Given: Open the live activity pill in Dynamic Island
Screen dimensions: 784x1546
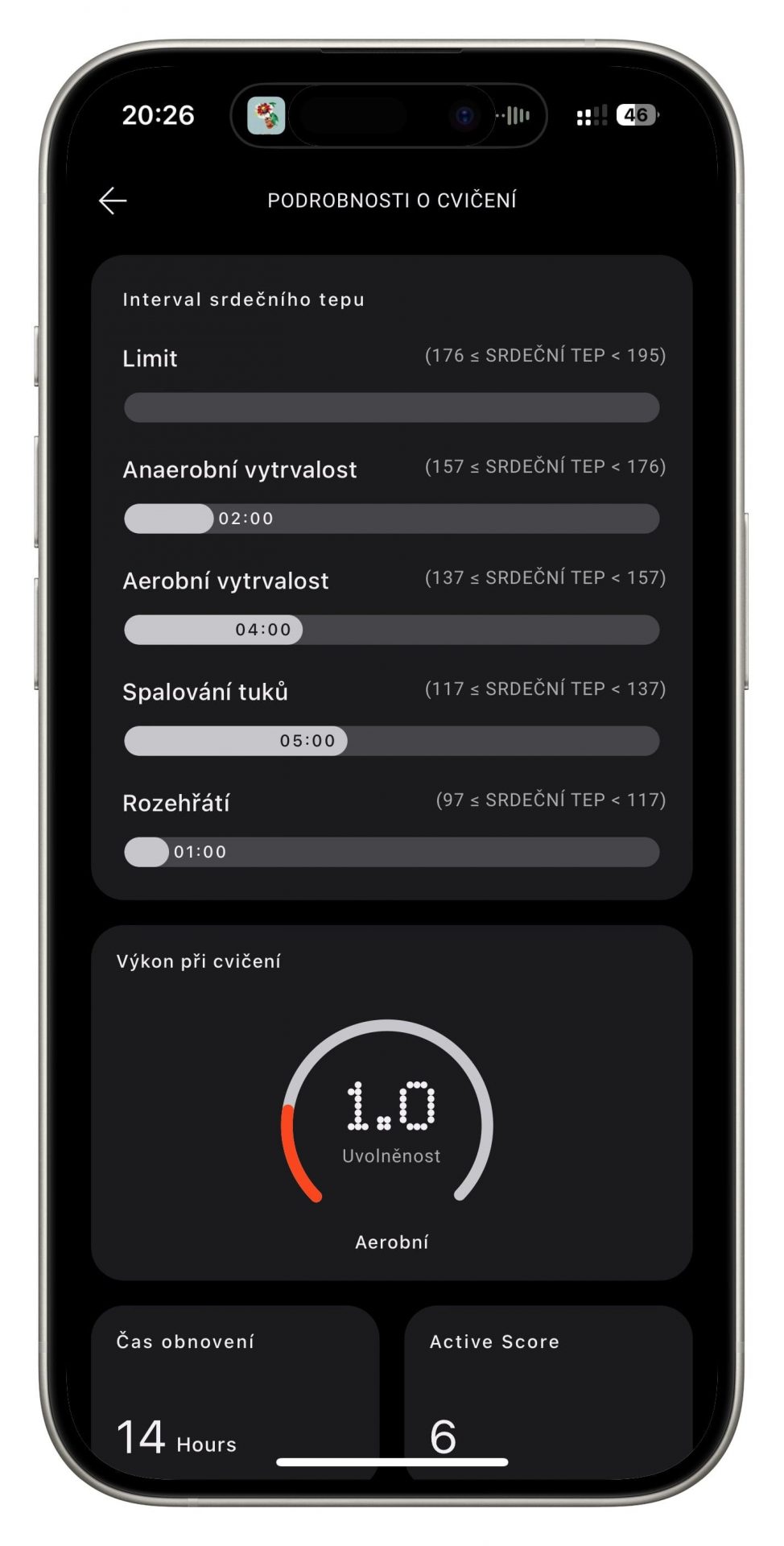Looking at the screenshot, I should [x=388, y=116].
